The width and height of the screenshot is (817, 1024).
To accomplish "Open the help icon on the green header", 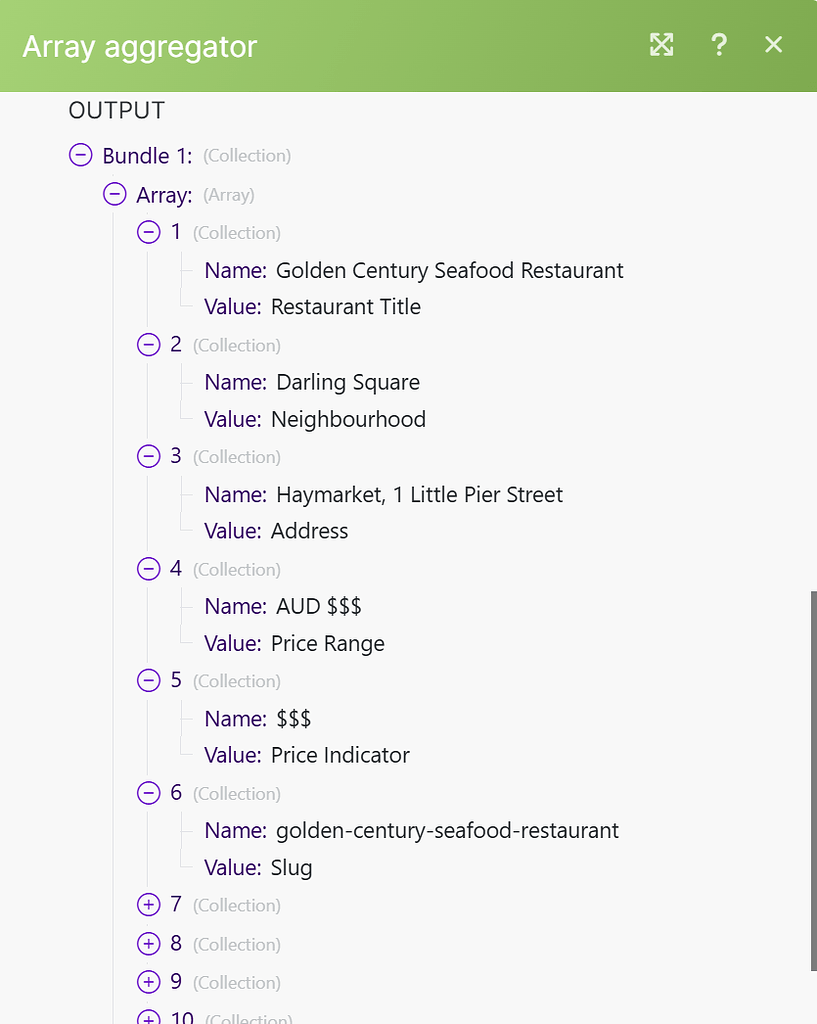I will point(719,45).
